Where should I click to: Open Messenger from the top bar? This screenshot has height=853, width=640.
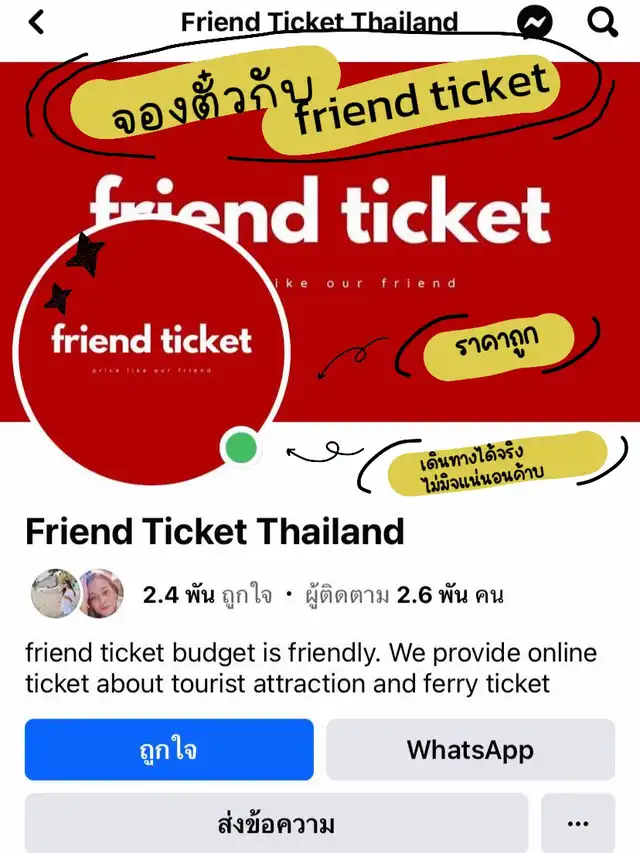[x=535, y=22]
